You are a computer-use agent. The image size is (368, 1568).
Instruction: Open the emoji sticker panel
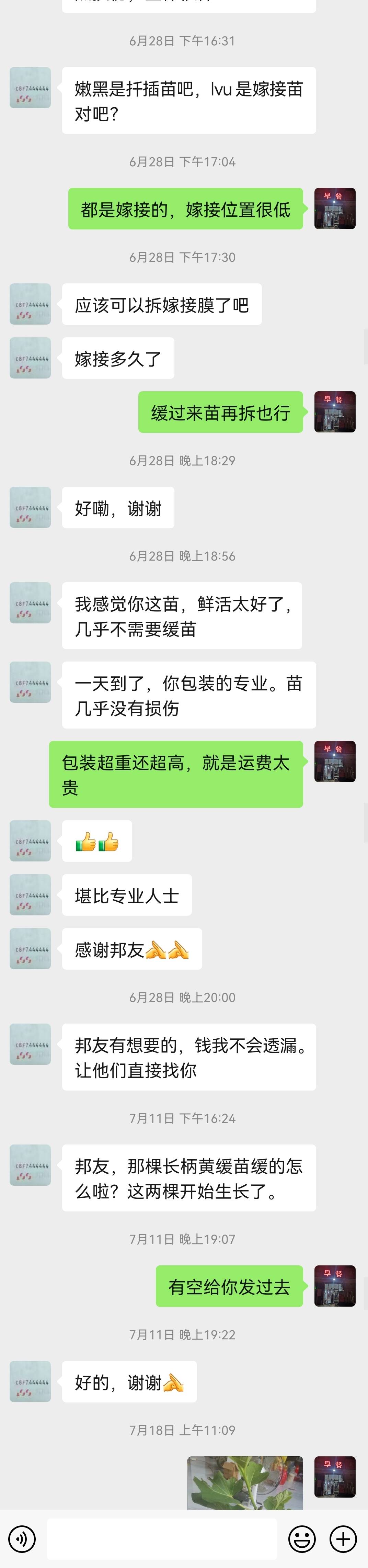302,1539
